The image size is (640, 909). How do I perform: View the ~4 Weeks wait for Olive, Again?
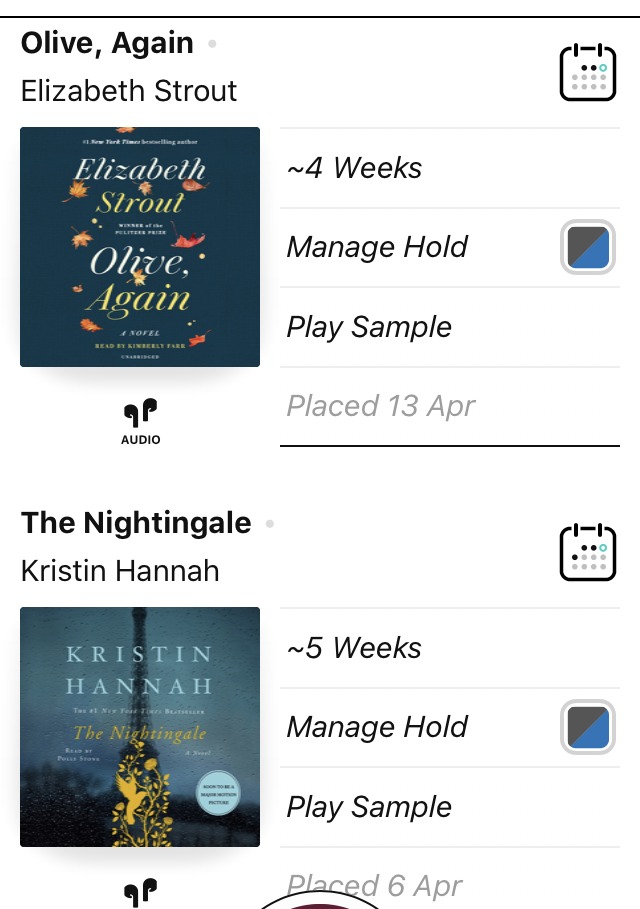(x=355, y=168)
